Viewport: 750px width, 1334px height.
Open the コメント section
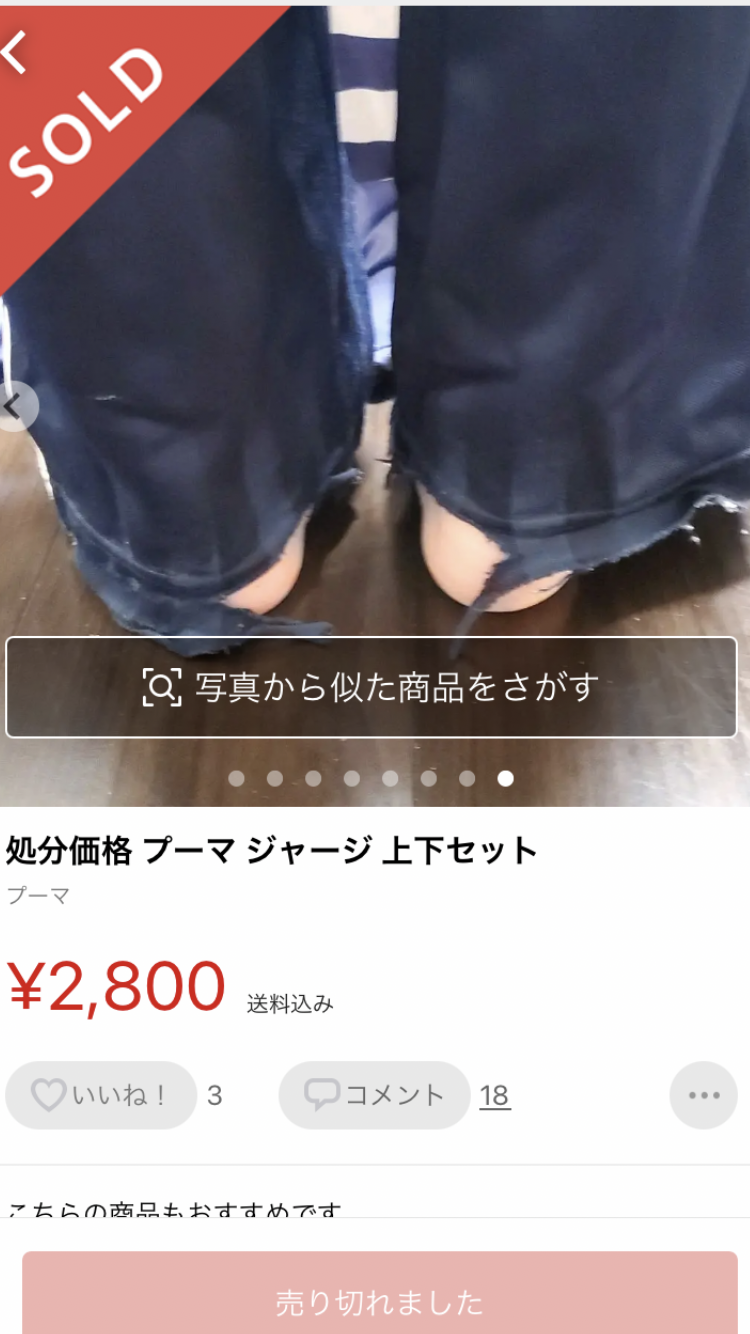[374, 1095]
